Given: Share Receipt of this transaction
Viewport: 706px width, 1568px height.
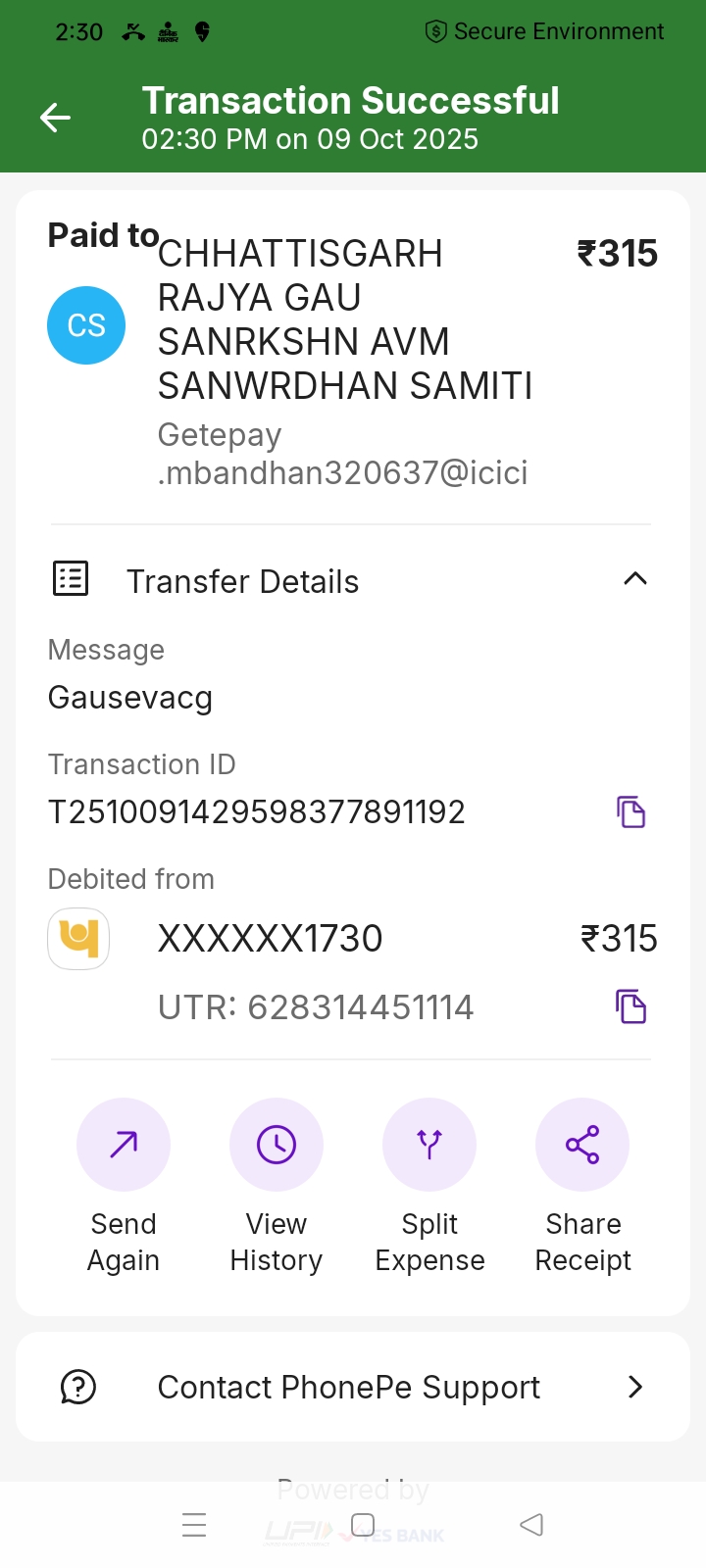Looking at the screenshot, I should pos(582,1145).
